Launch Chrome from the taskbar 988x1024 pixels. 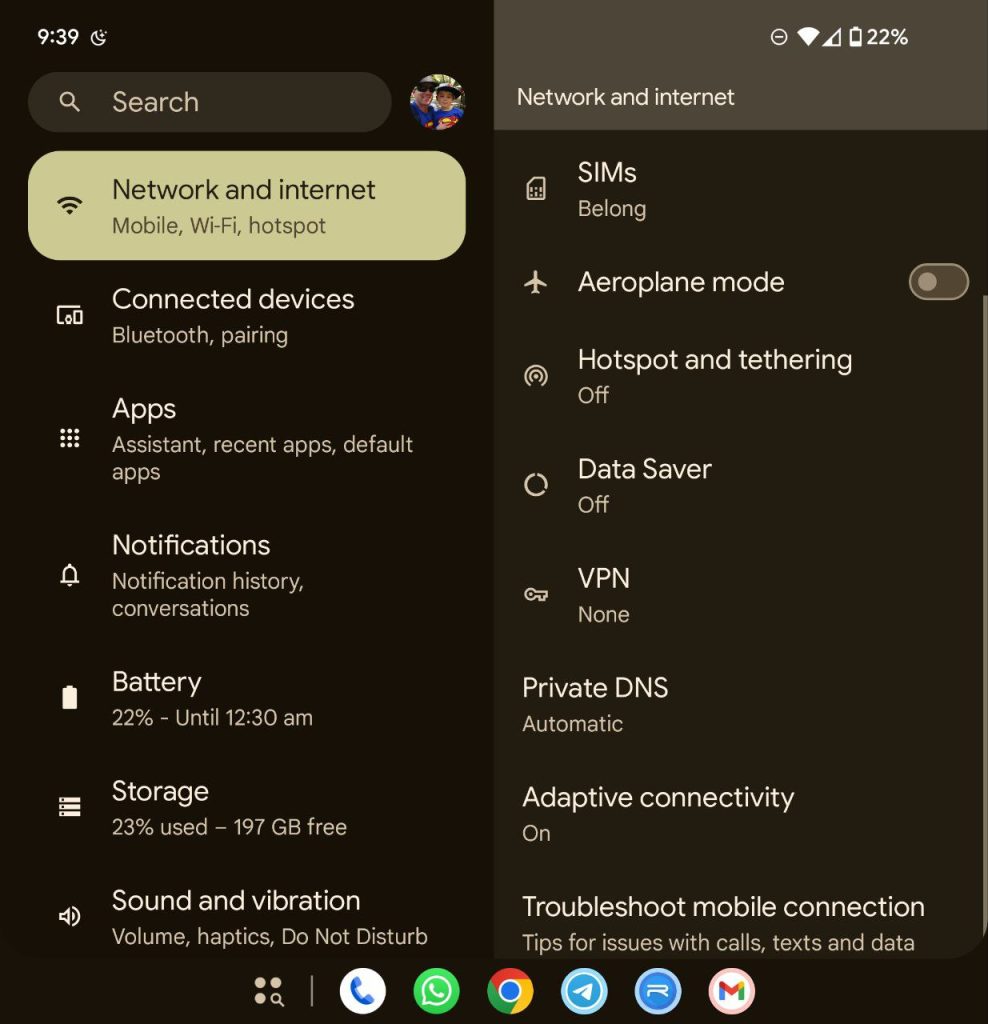[x=510, y=992]
